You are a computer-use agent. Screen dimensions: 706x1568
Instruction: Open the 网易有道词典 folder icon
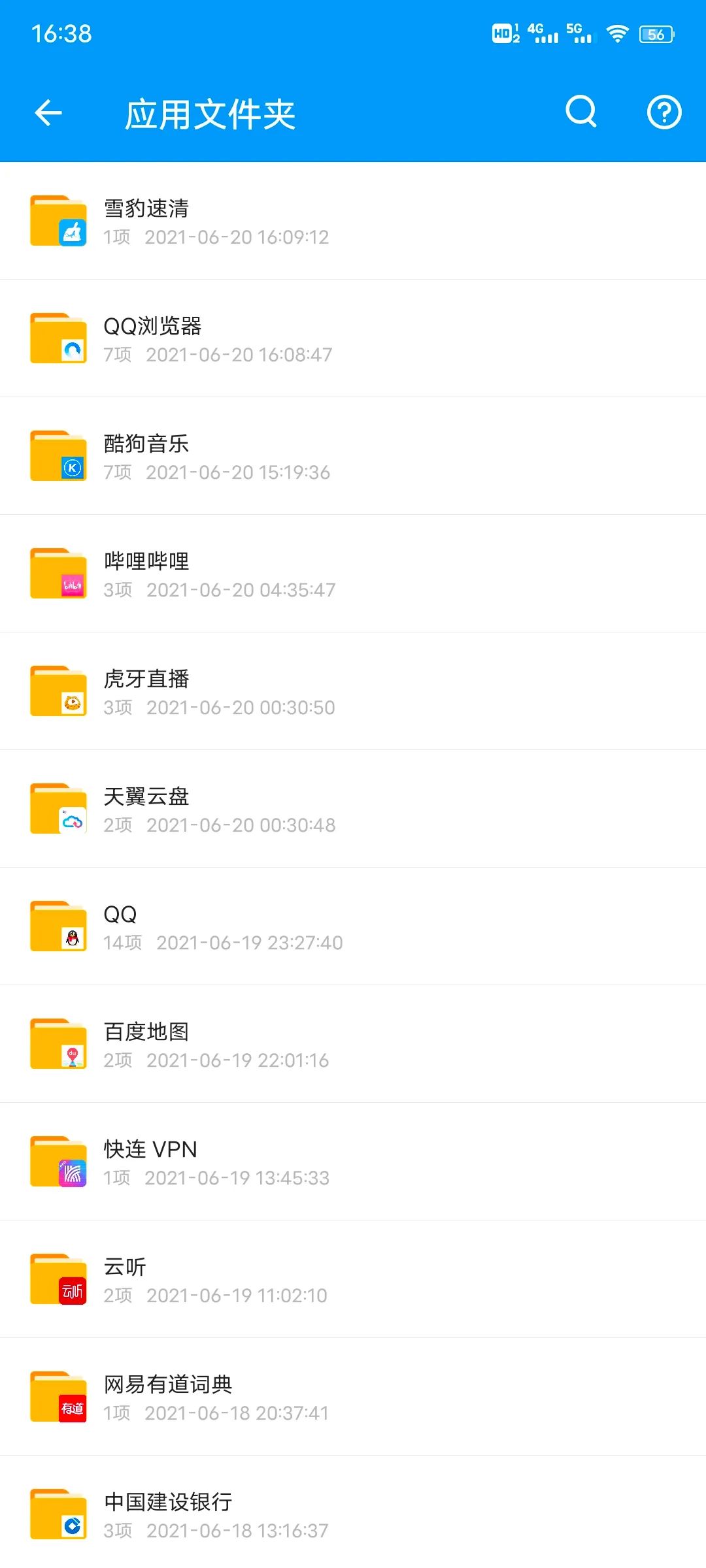[x=58, y=1397]
